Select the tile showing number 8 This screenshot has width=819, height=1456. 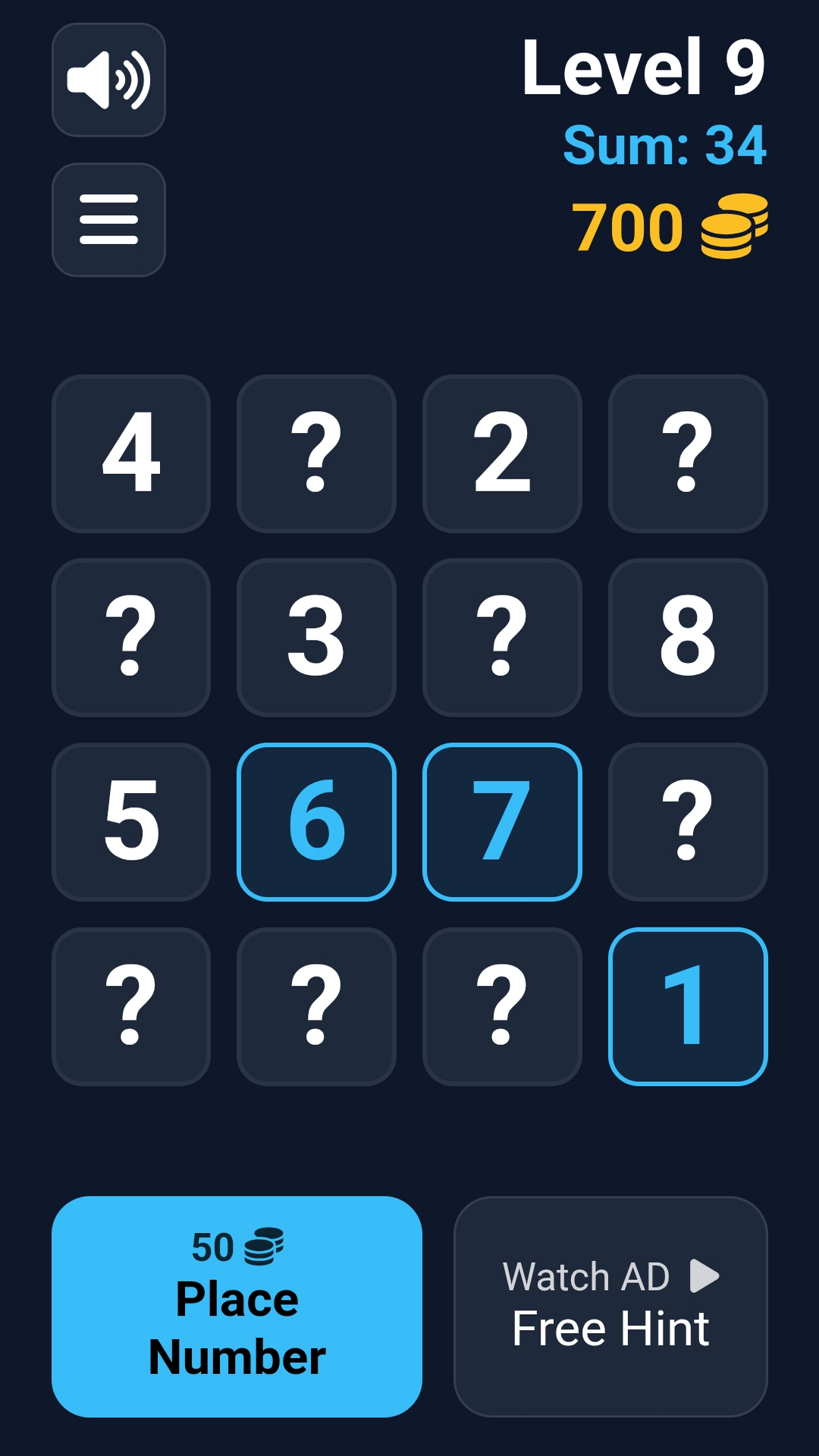(688, 638)
